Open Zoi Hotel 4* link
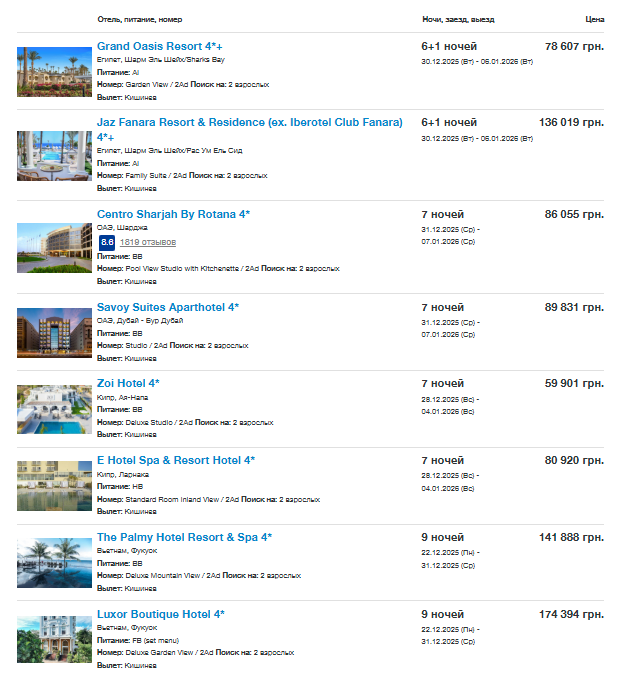Viewport: 630px width, 673px height. point(128,383)
